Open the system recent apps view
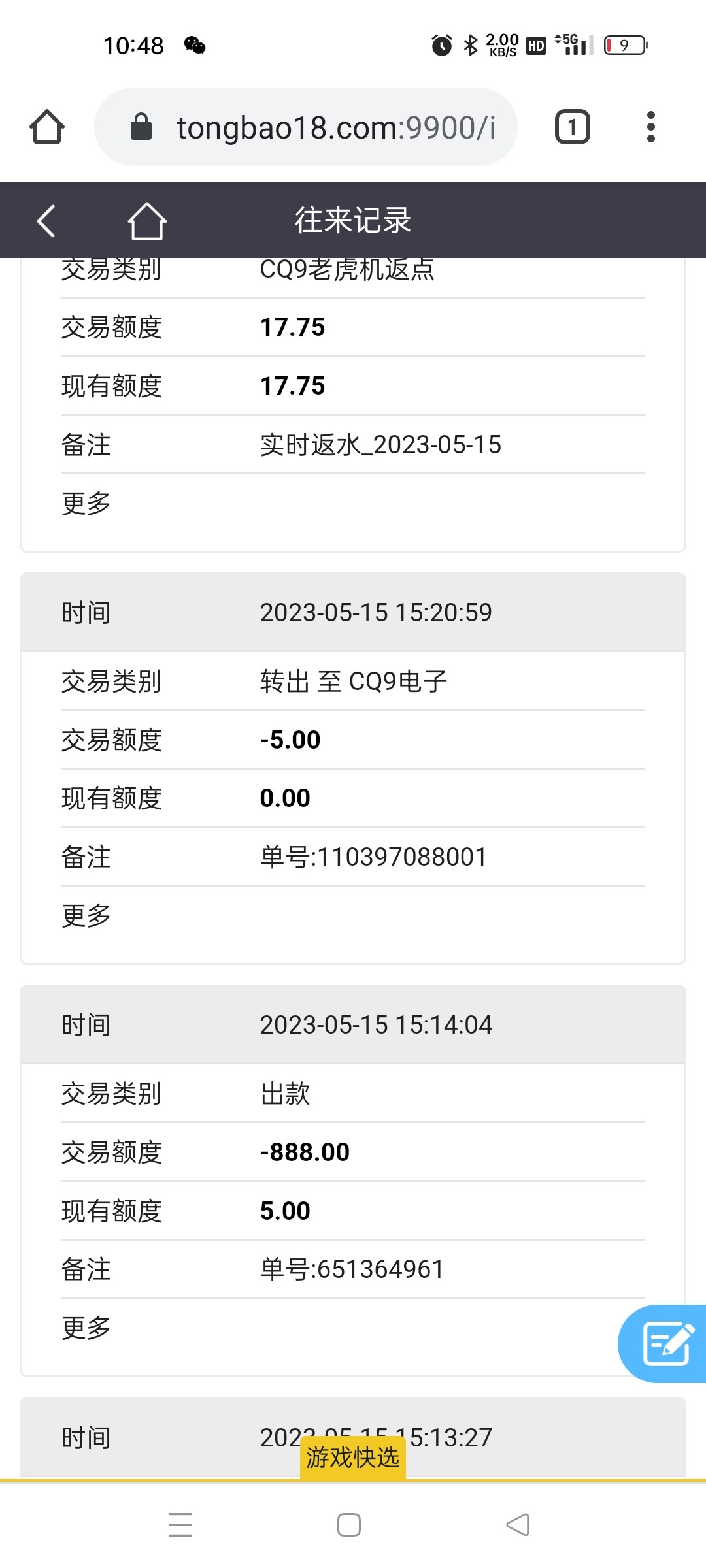The width and height of the screenshot is (706, 1568). [x=180, y=1525]
